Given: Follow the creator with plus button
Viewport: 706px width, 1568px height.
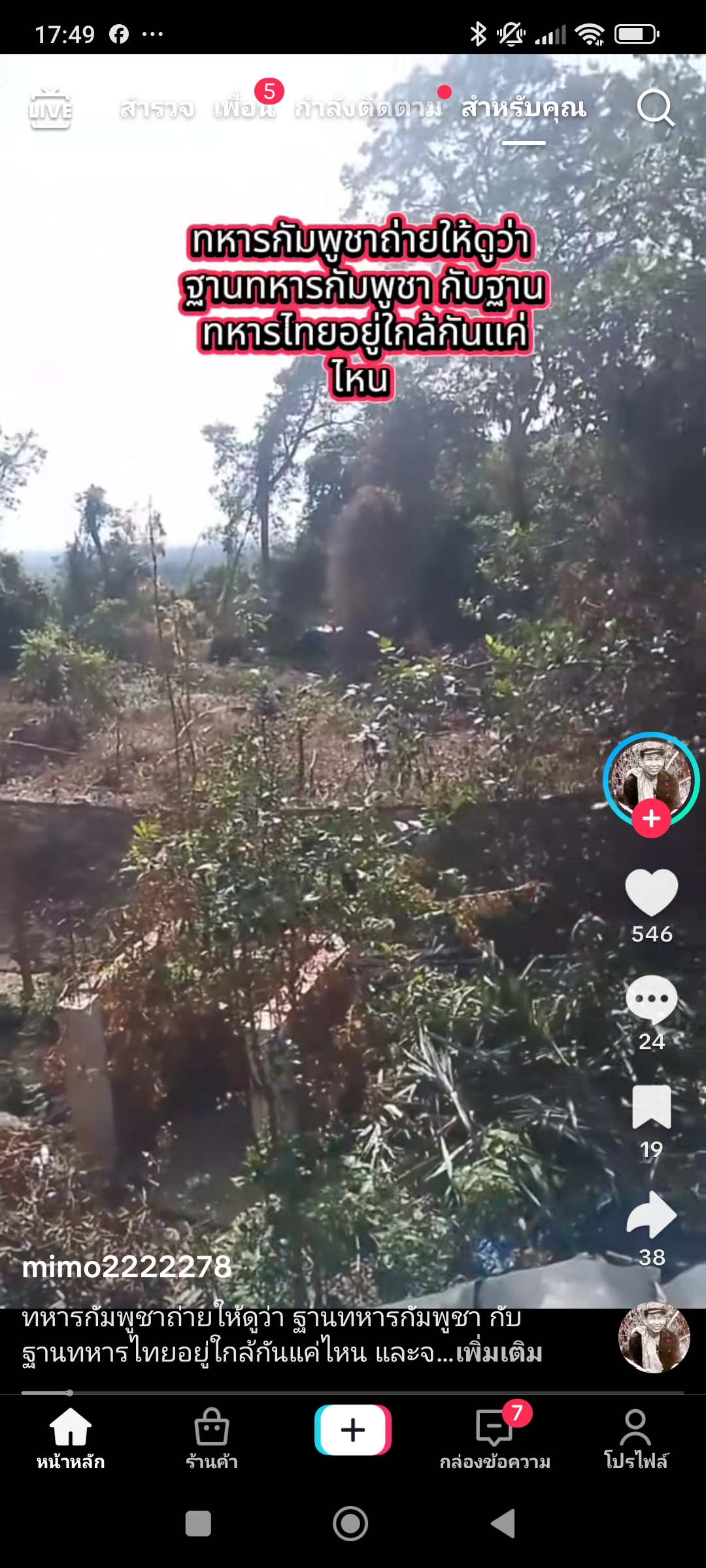Looking at the screenshot, I should point(651,819).
